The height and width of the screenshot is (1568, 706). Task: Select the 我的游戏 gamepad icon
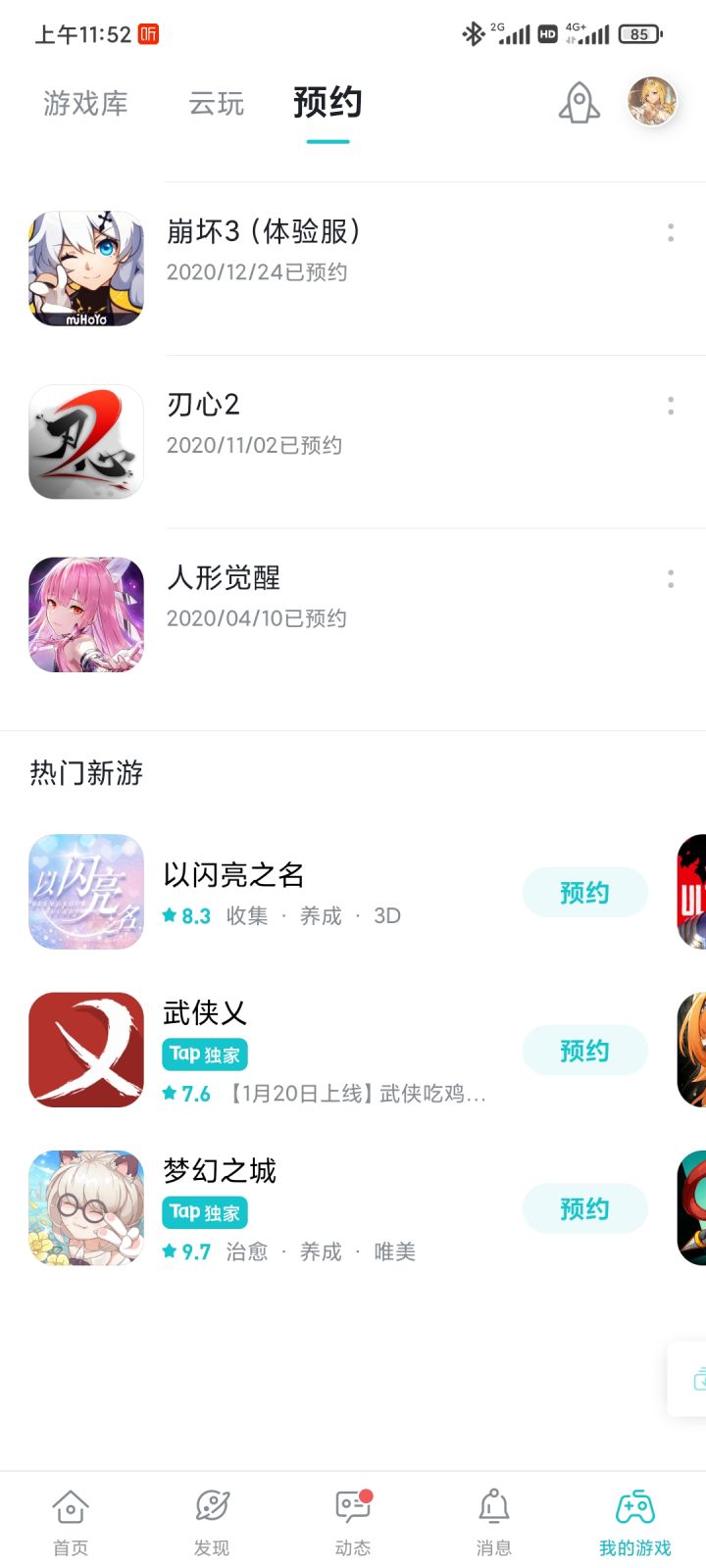click(x=634, y=1514)
